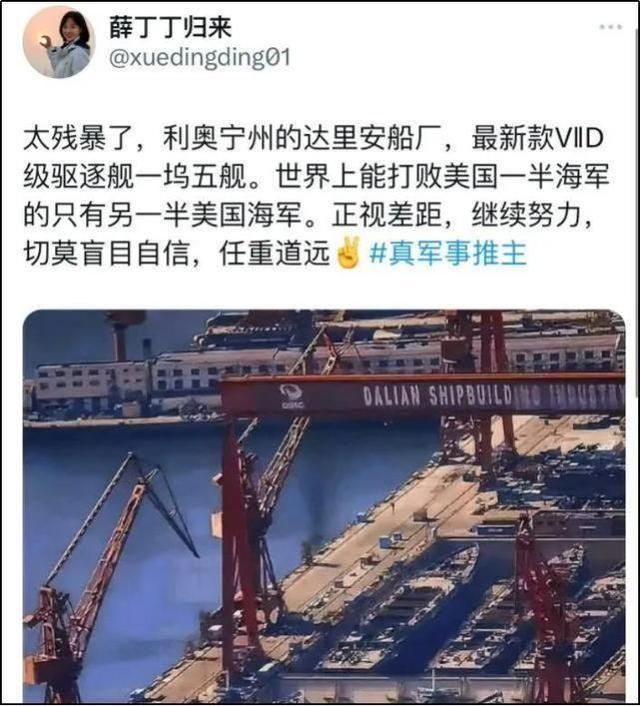Open the #真军事推主 hashtag

pos(447,254)
